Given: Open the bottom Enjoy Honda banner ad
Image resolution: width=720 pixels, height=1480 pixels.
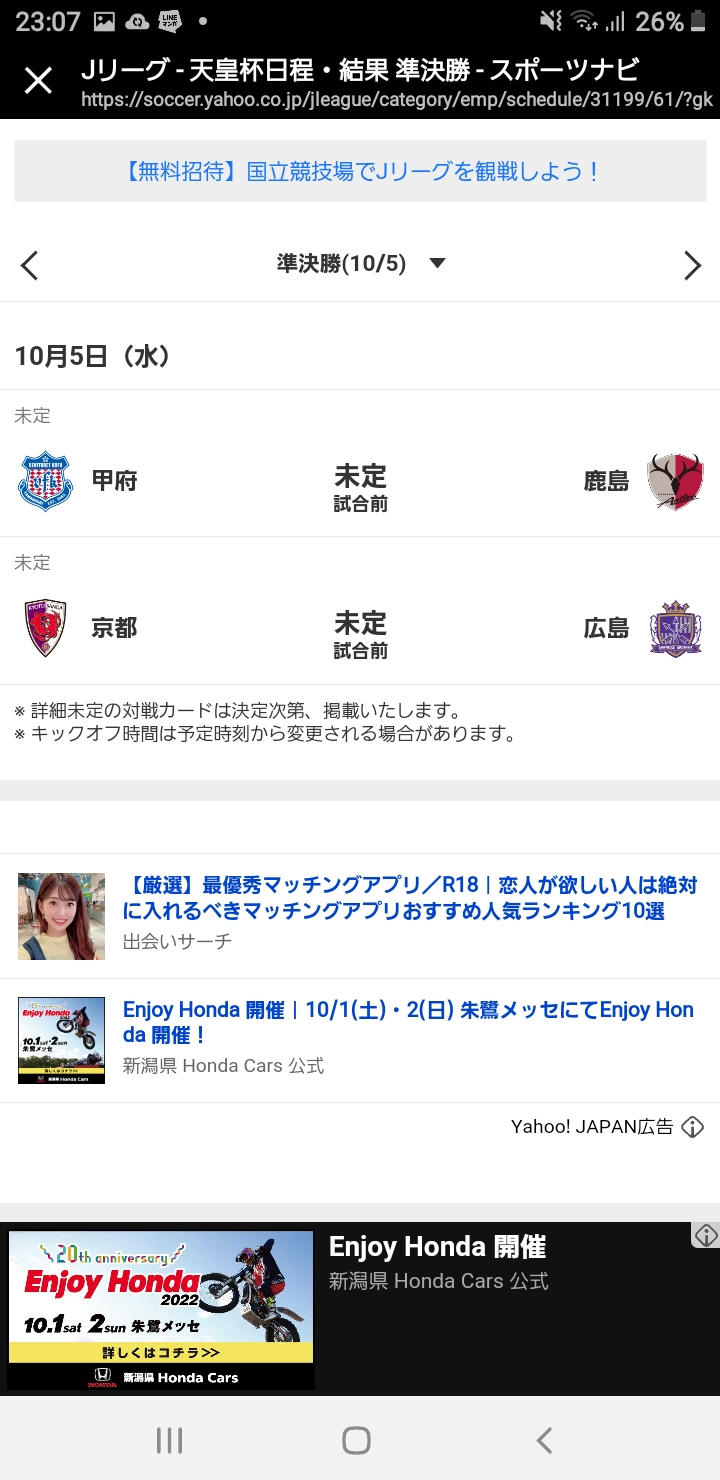Looking at the screenshot, I should (x=360, y=1309).
